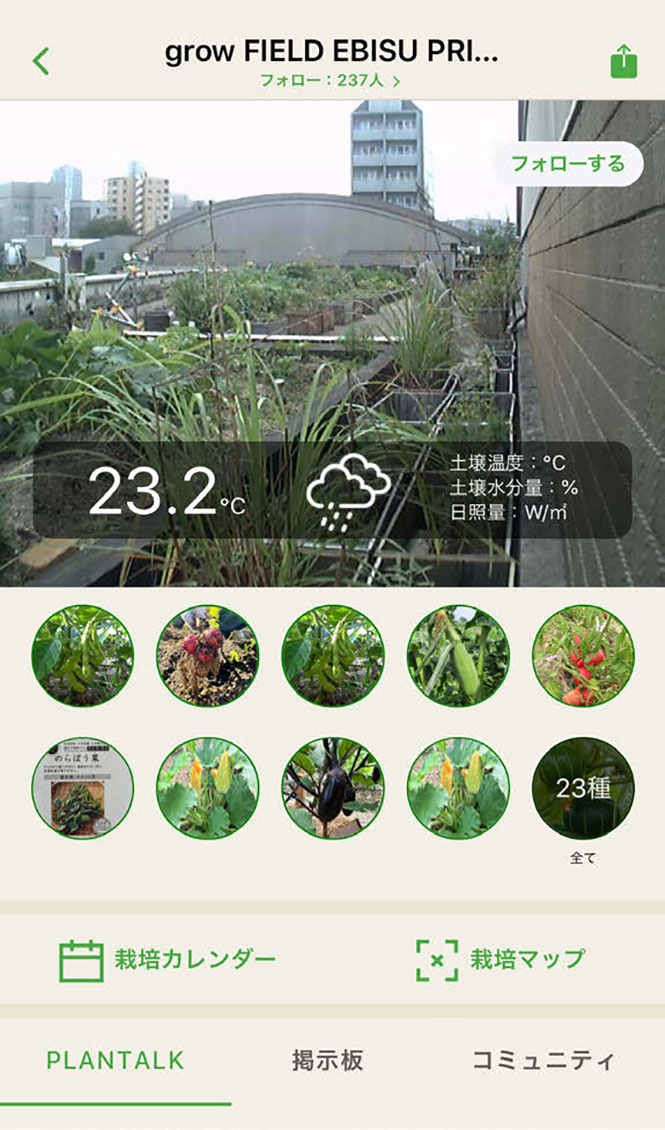Tap the フォローする follow button

click(568, 164)
